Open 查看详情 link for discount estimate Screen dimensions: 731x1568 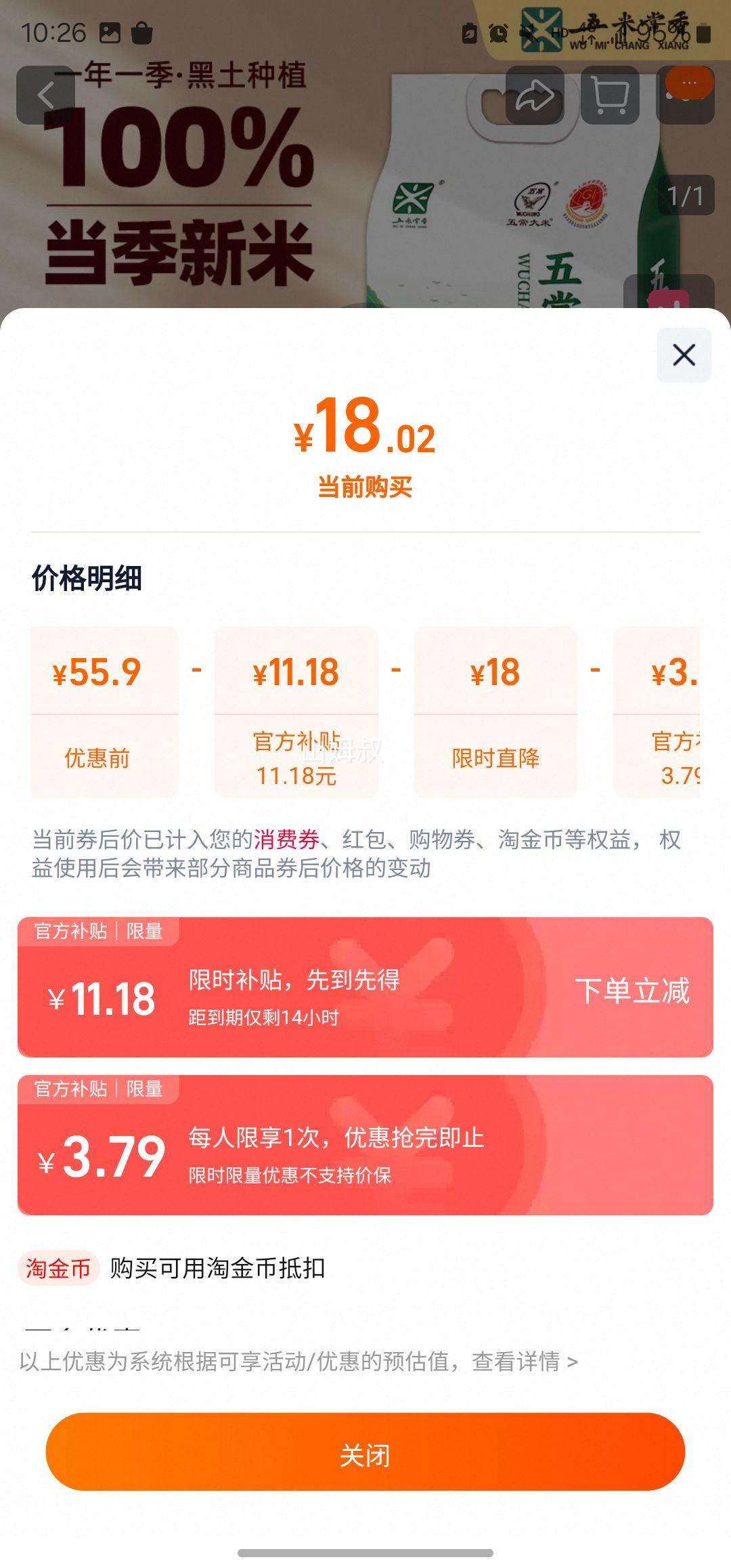525,1361
